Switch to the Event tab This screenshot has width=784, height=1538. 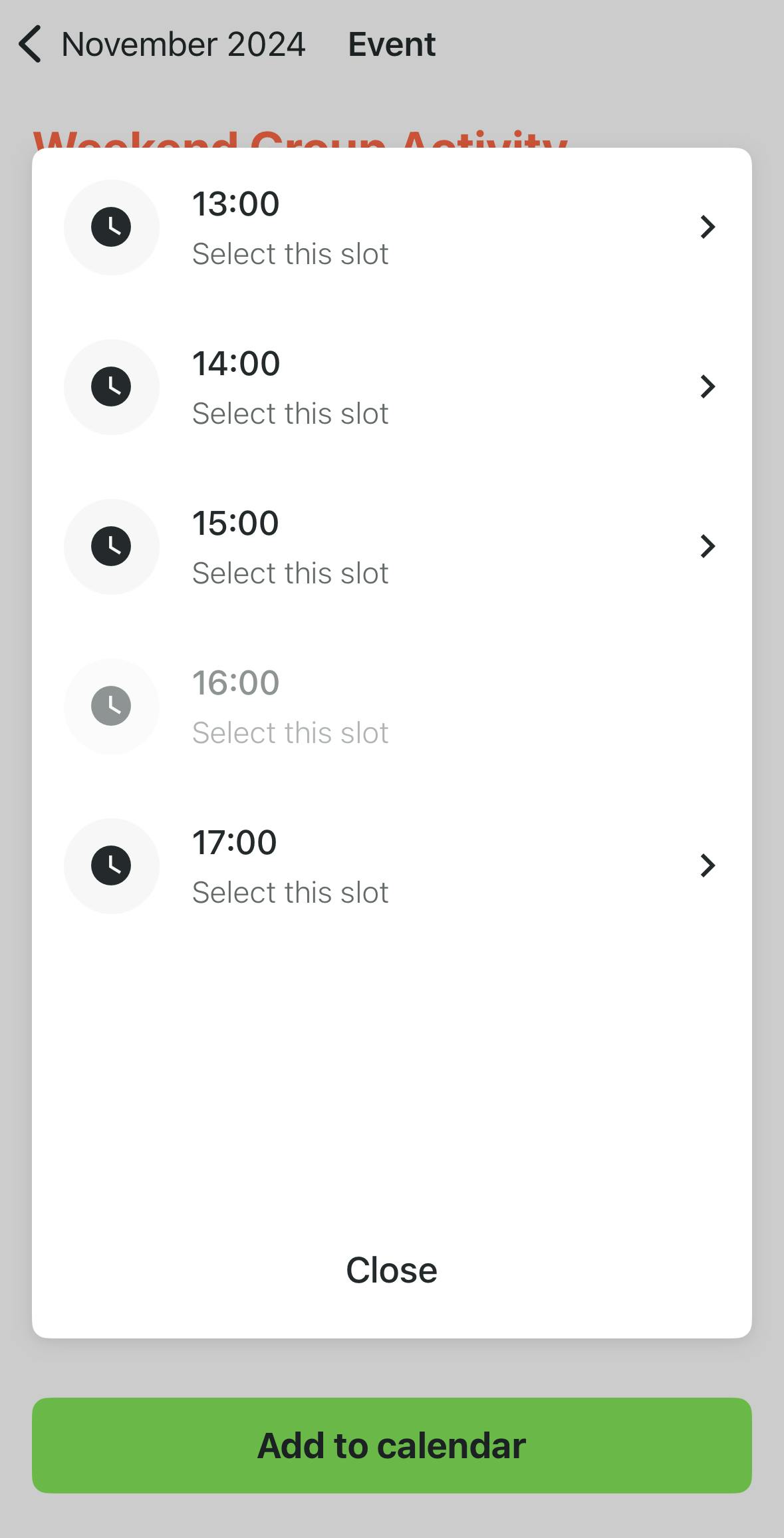[x=391, y=44]
